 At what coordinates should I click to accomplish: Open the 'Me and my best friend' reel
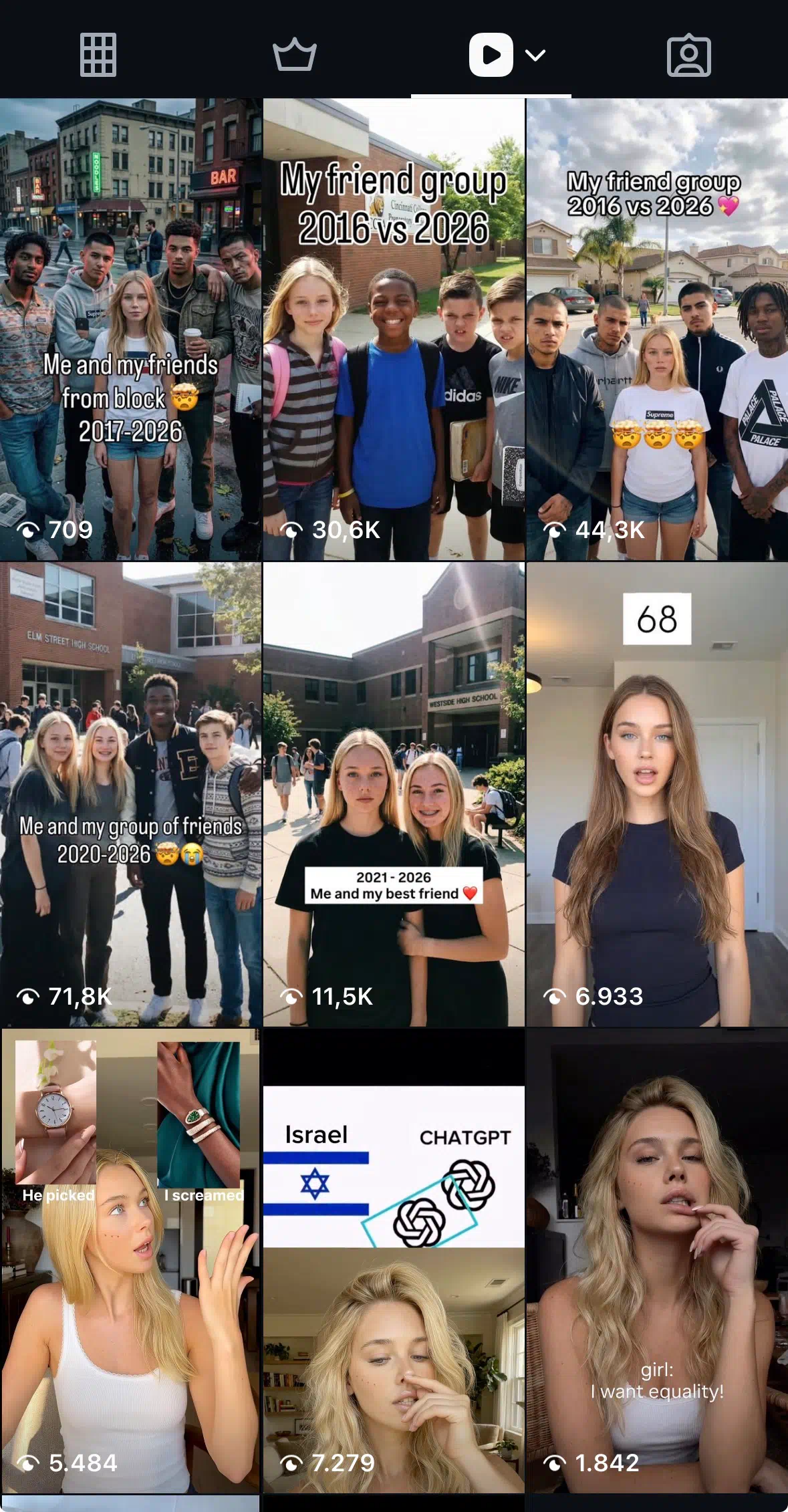(x=394, y=794)
